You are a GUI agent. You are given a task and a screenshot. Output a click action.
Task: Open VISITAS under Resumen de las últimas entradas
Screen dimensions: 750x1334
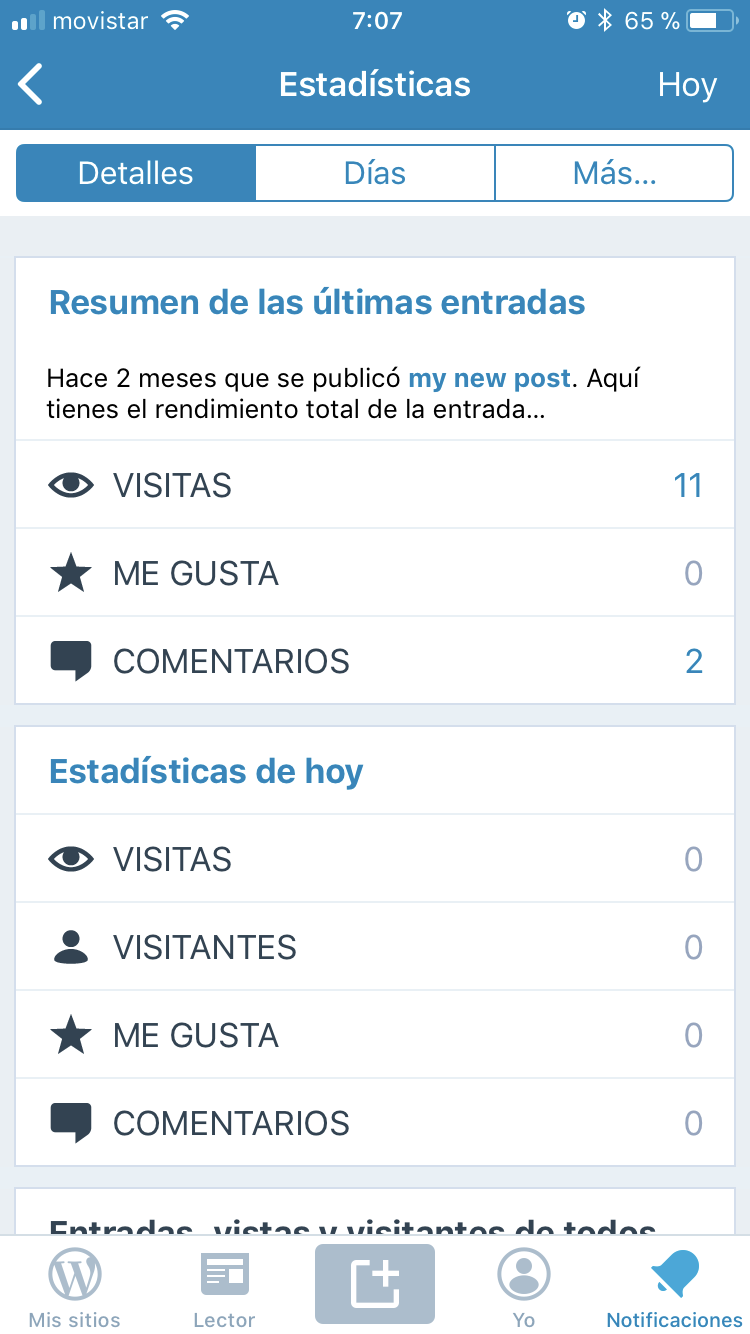click(375, 485)
